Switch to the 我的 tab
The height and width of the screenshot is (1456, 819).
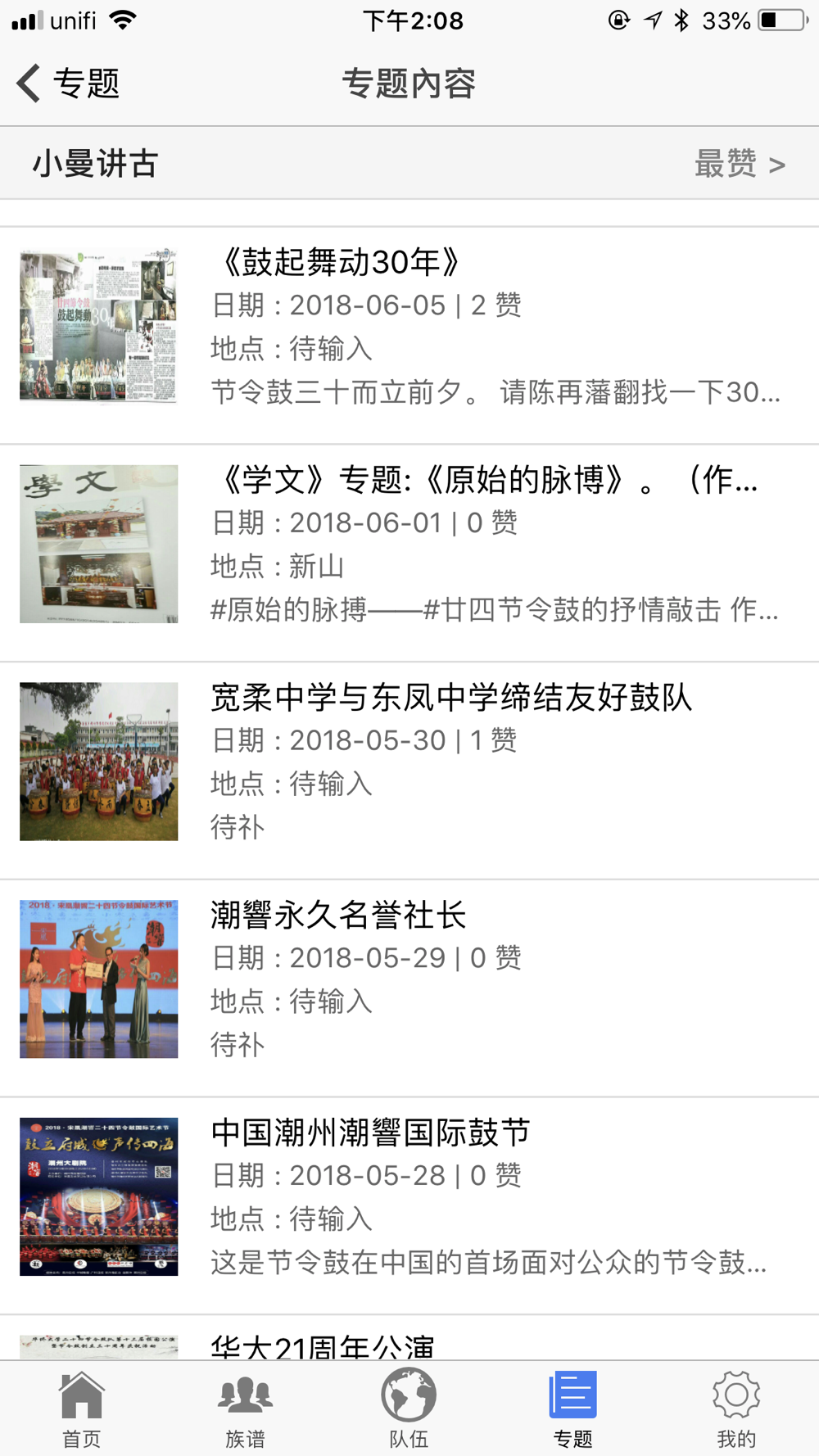737,1409
